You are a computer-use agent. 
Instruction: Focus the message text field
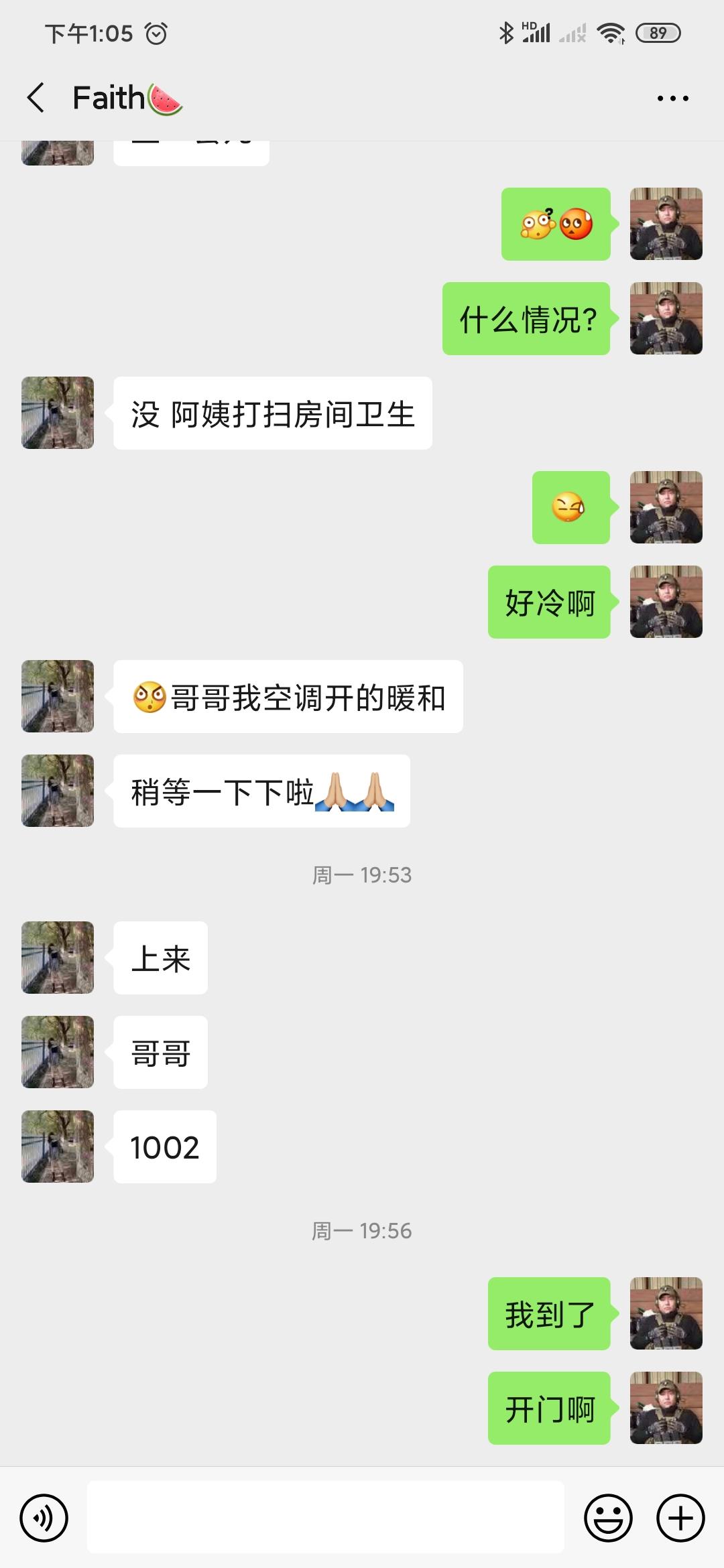325,1518
